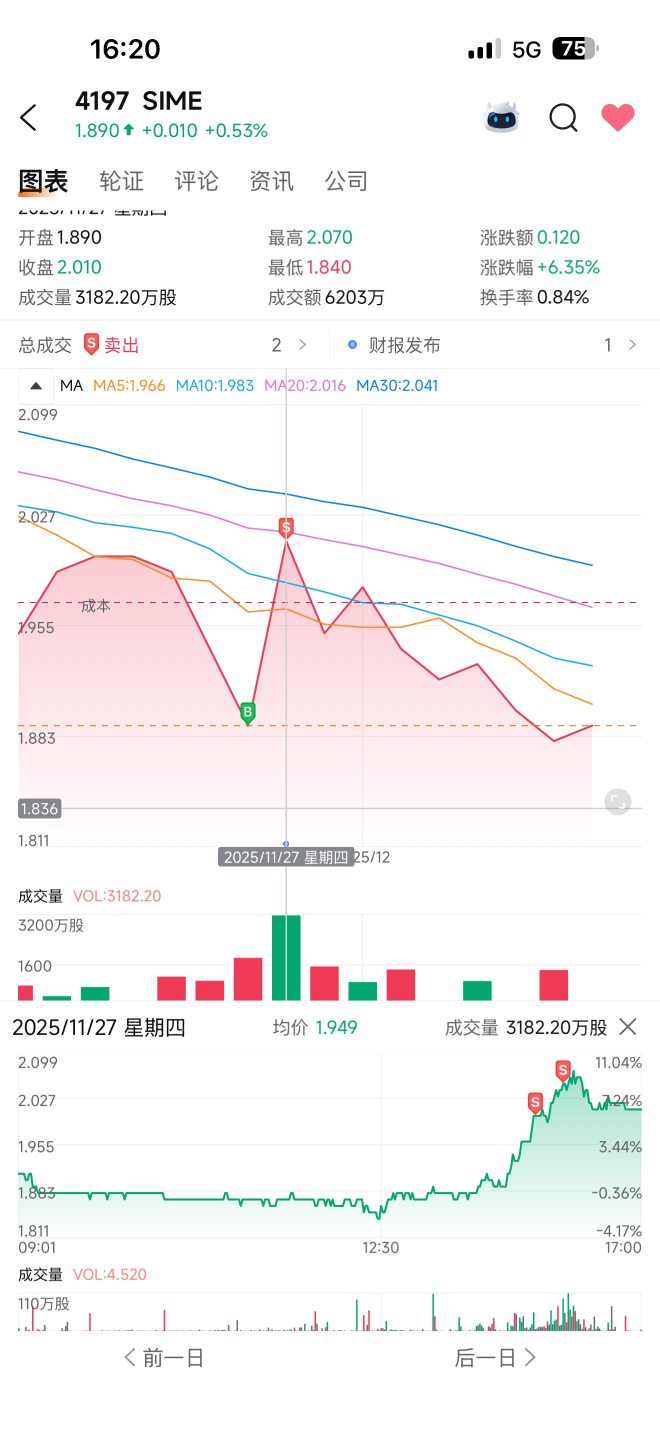Open the search magnifier icon
The height and width of the screenshot is (1434, 660).
(564, 118)
